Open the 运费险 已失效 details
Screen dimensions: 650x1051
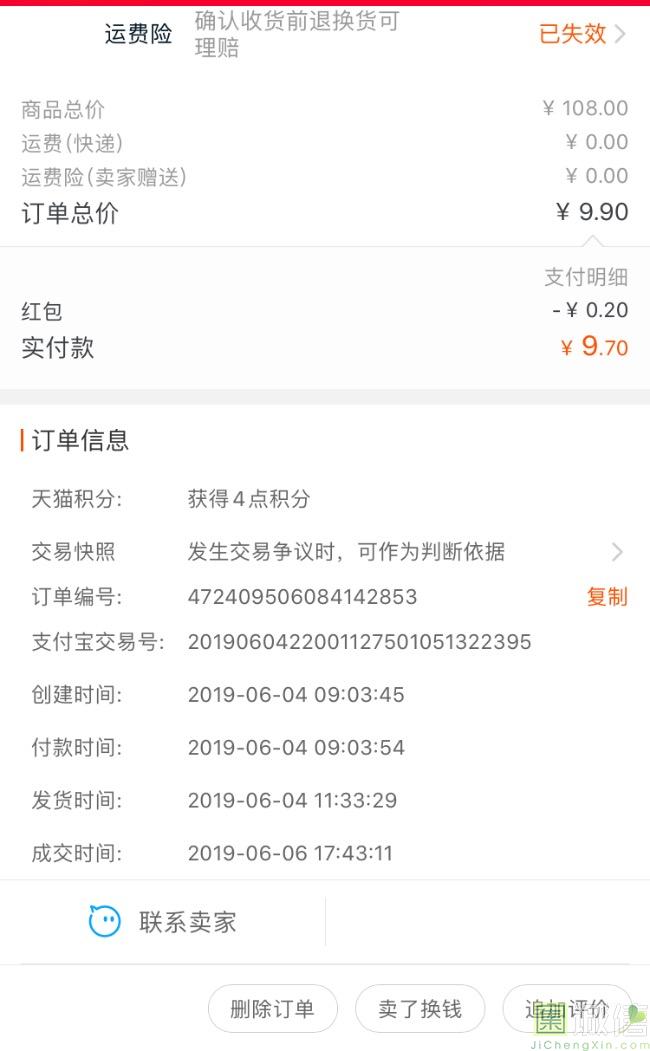tap(582, 34)
